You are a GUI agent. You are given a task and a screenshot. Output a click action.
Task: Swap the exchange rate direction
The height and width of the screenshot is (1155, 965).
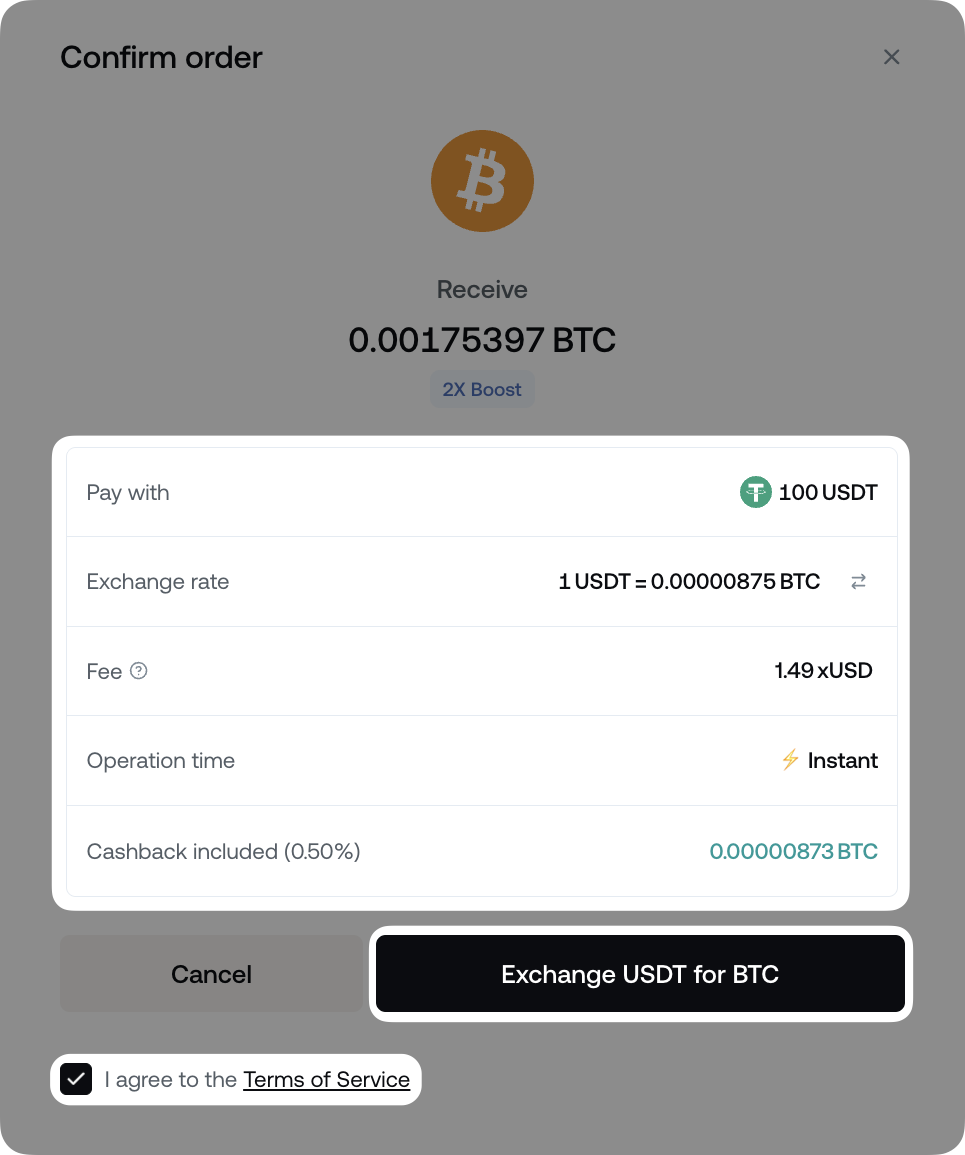pyautogui.click(x=858, y=582)
